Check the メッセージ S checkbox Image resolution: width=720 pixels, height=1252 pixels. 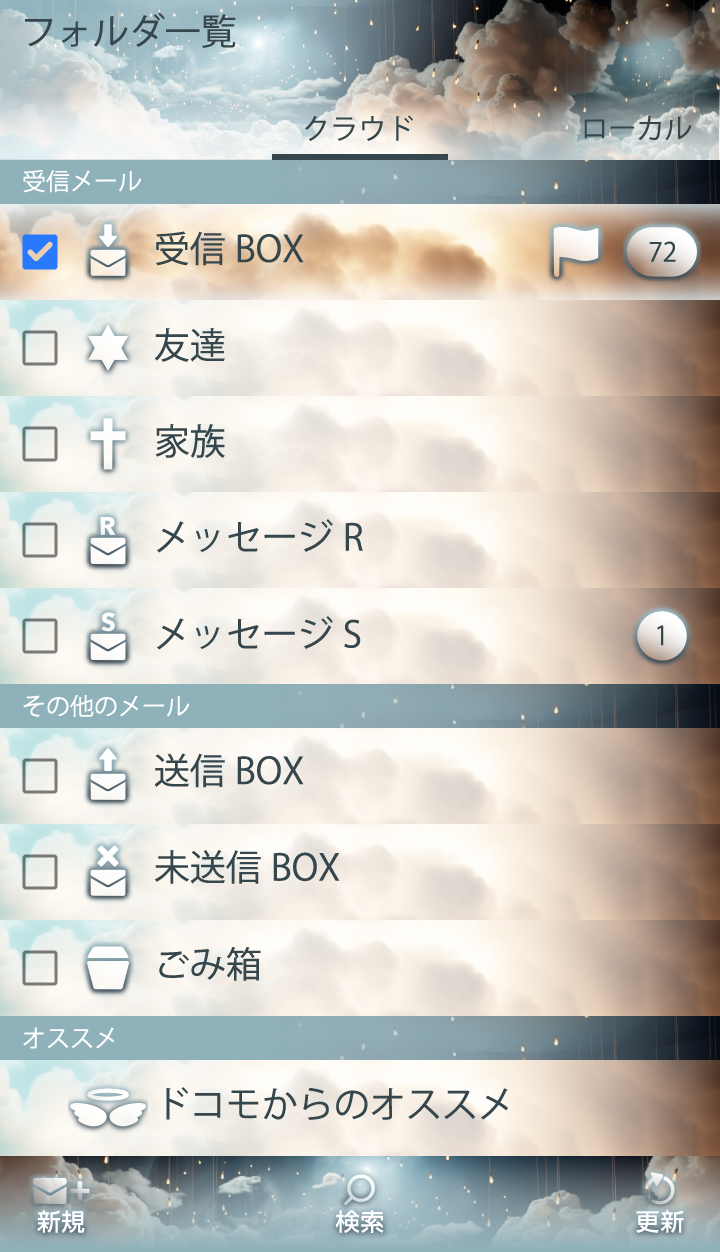point(40,636)
